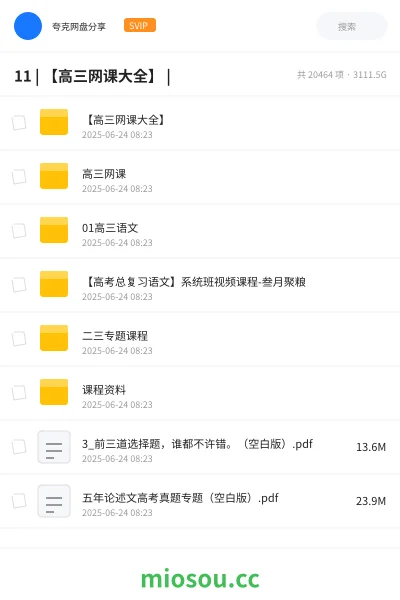Open the 五年论述文高考真题专题 PDF file
This screenshot has width=400, height=600.
[x=200, y=501]
